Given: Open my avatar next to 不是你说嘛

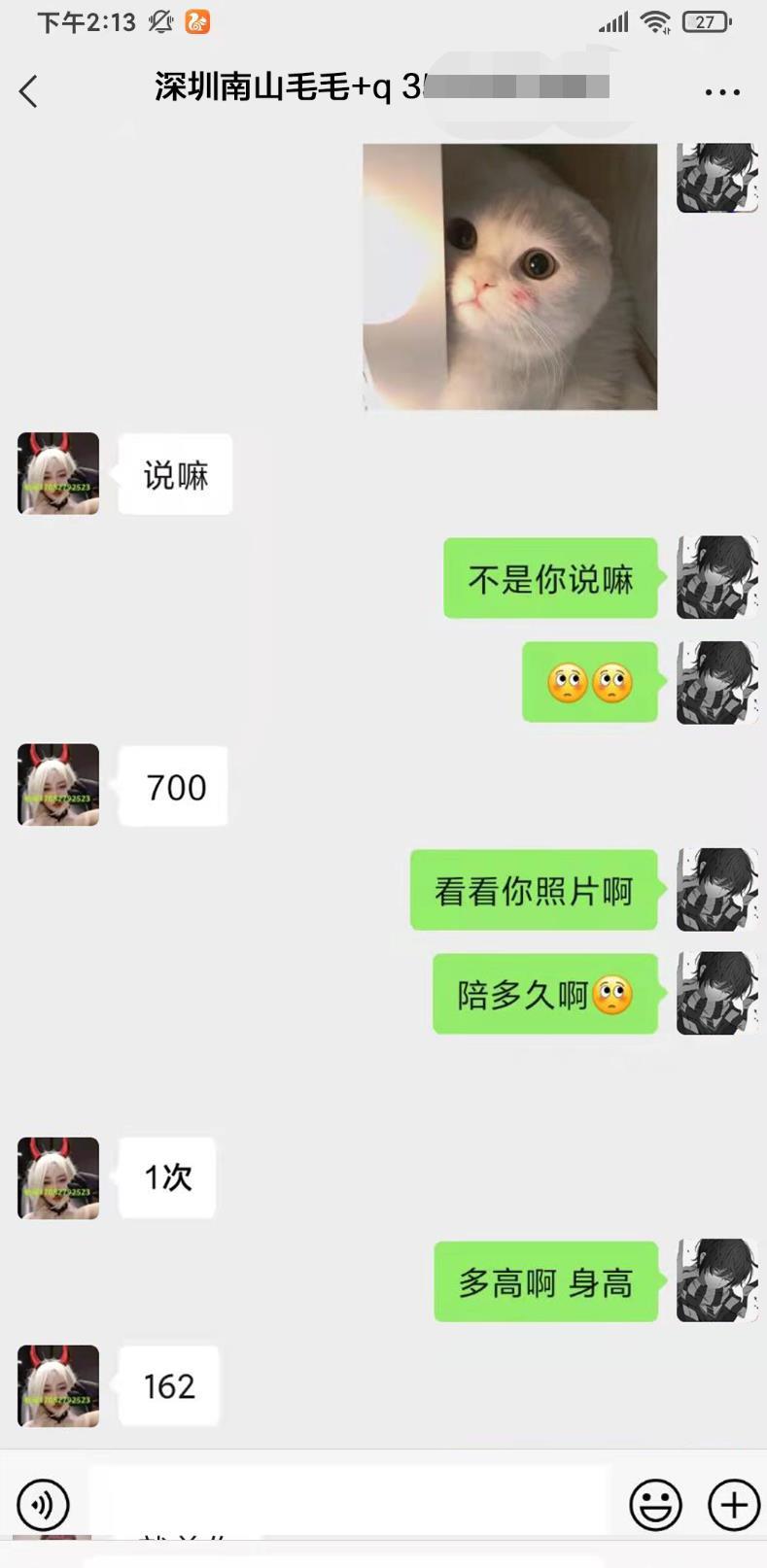Looking at the screenshot, I should coord(716,577).
